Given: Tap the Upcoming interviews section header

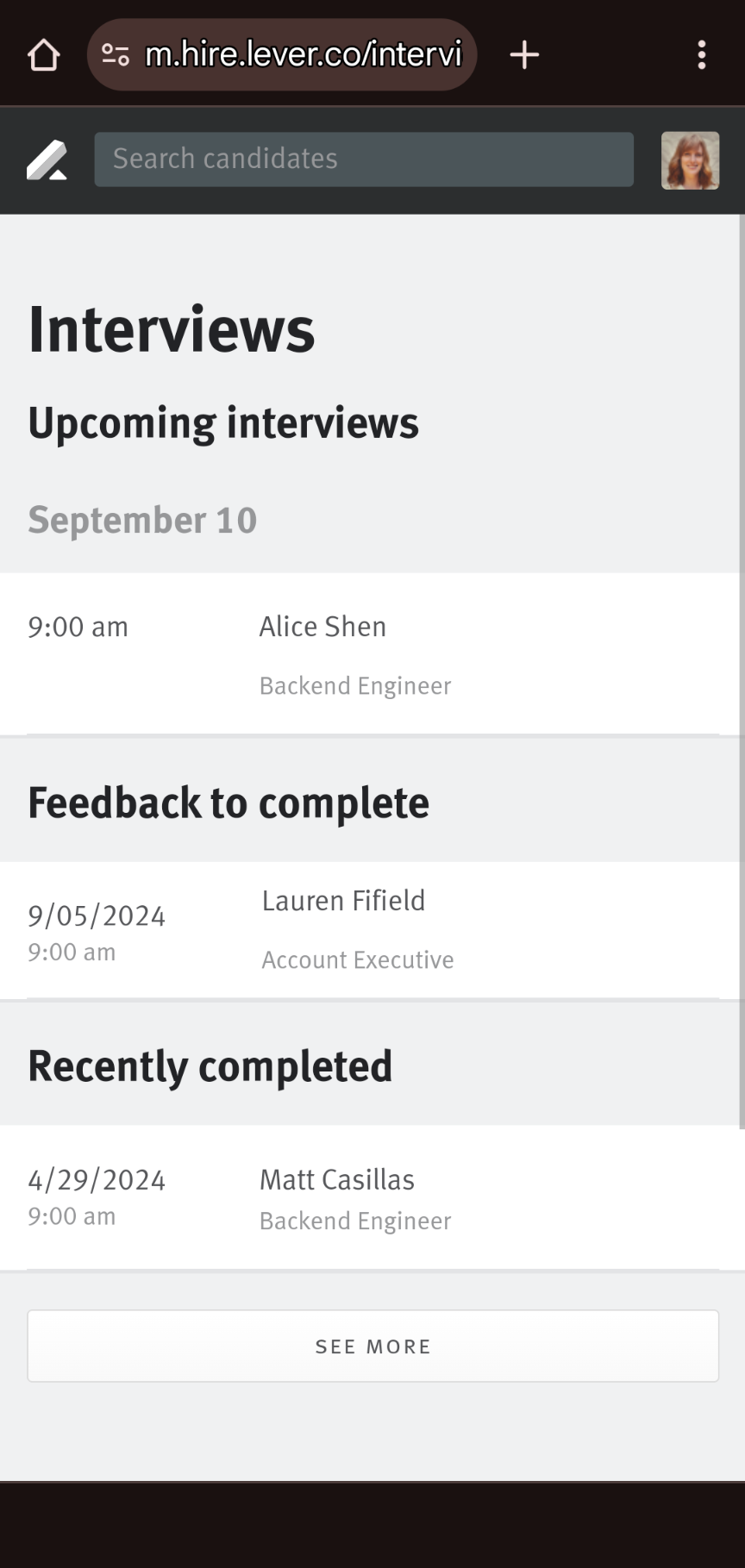Looking at the screenshot, I should (223, 422).
